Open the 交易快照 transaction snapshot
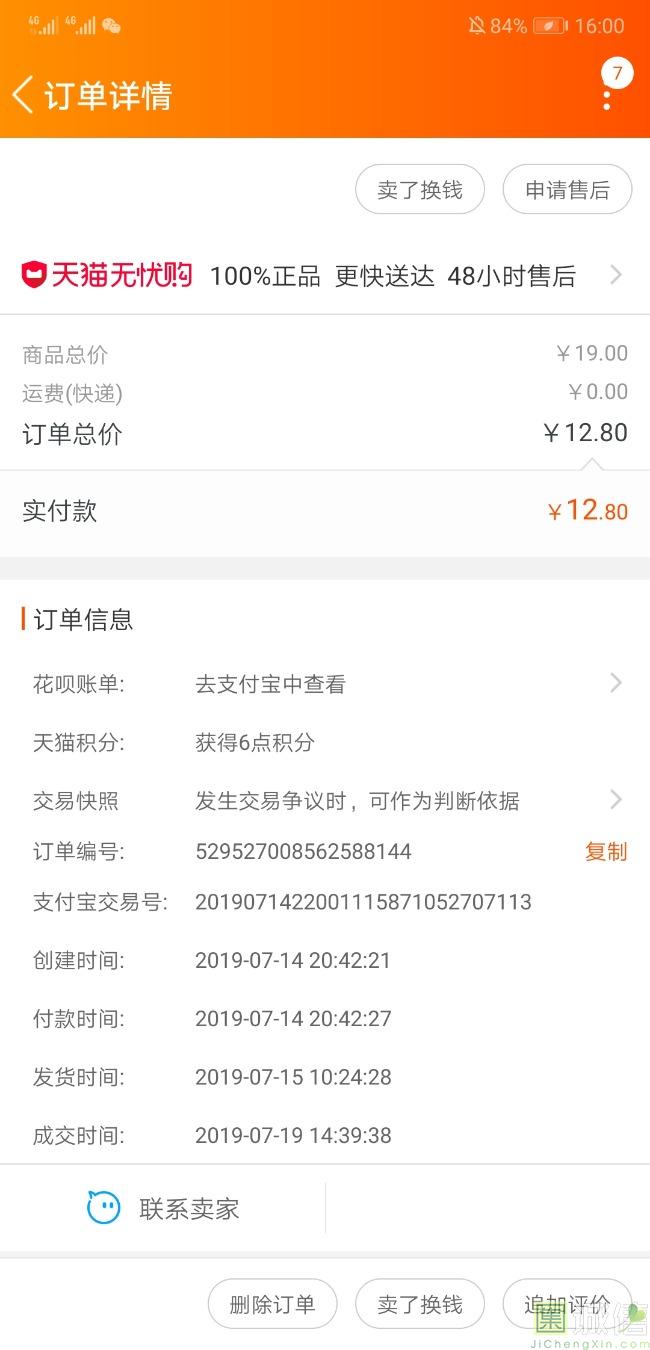This screenshot has height=1350, width=650. click(x=325, y=800)
